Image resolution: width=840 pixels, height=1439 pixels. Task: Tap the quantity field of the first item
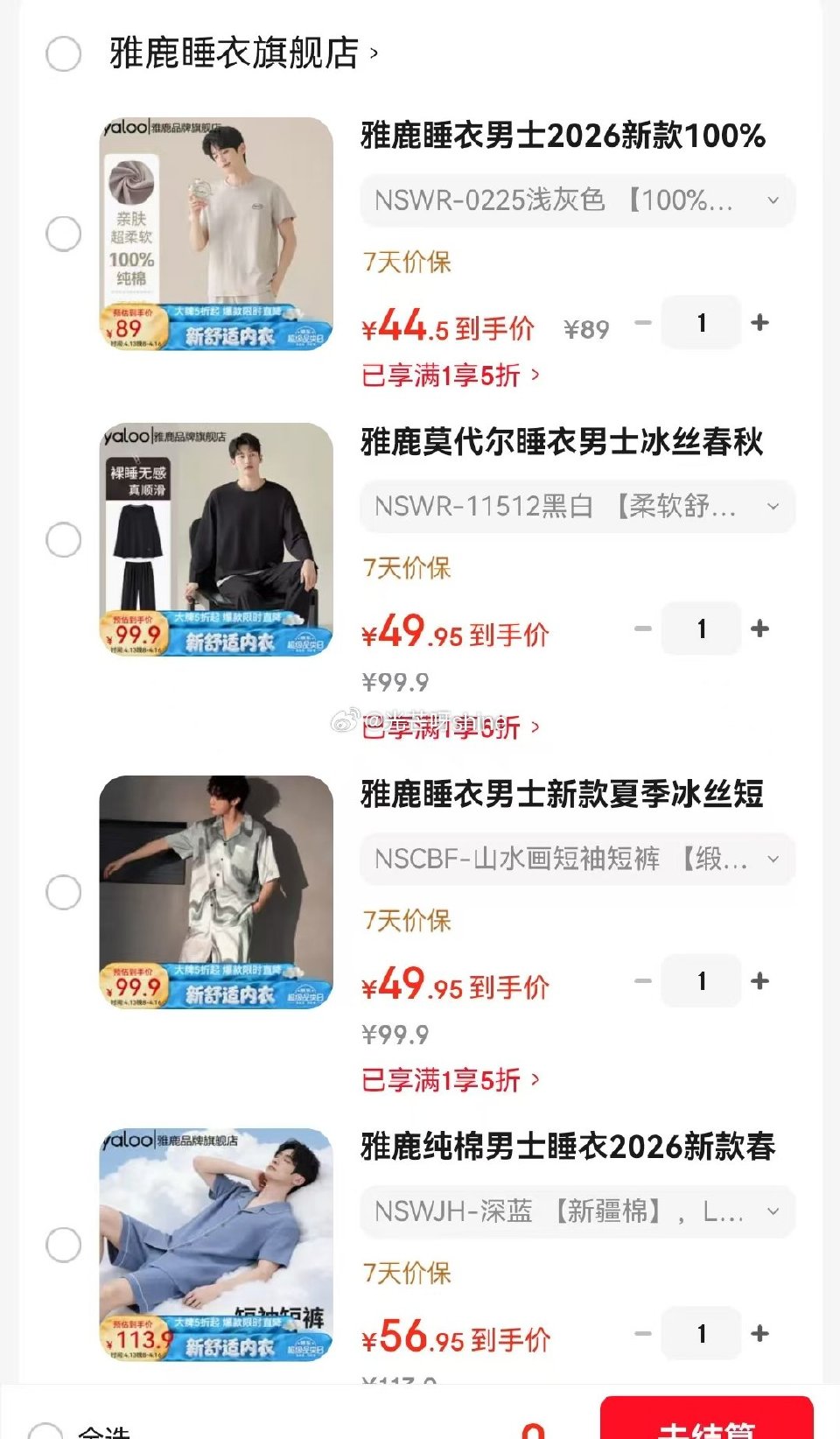700,323
